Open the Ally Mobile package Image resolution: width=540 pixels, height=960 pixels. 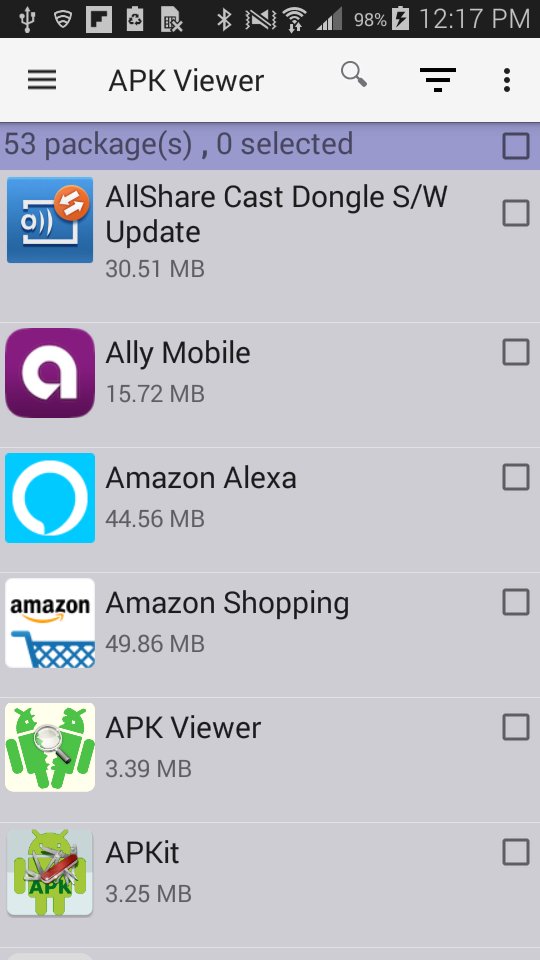pos(270,384)
